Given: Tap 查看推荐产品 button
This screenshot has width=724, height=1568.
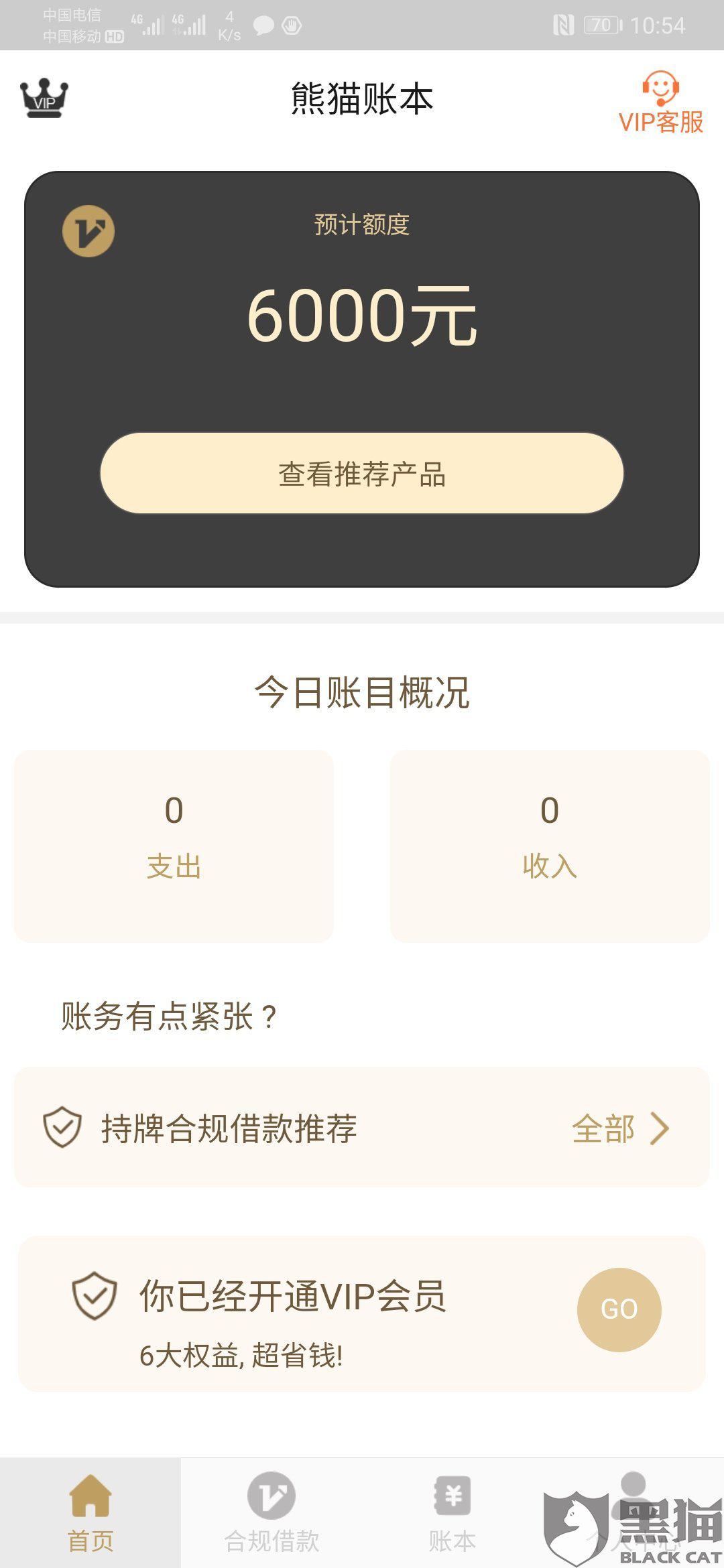Looking at the screenshot, I should (362, 473).
